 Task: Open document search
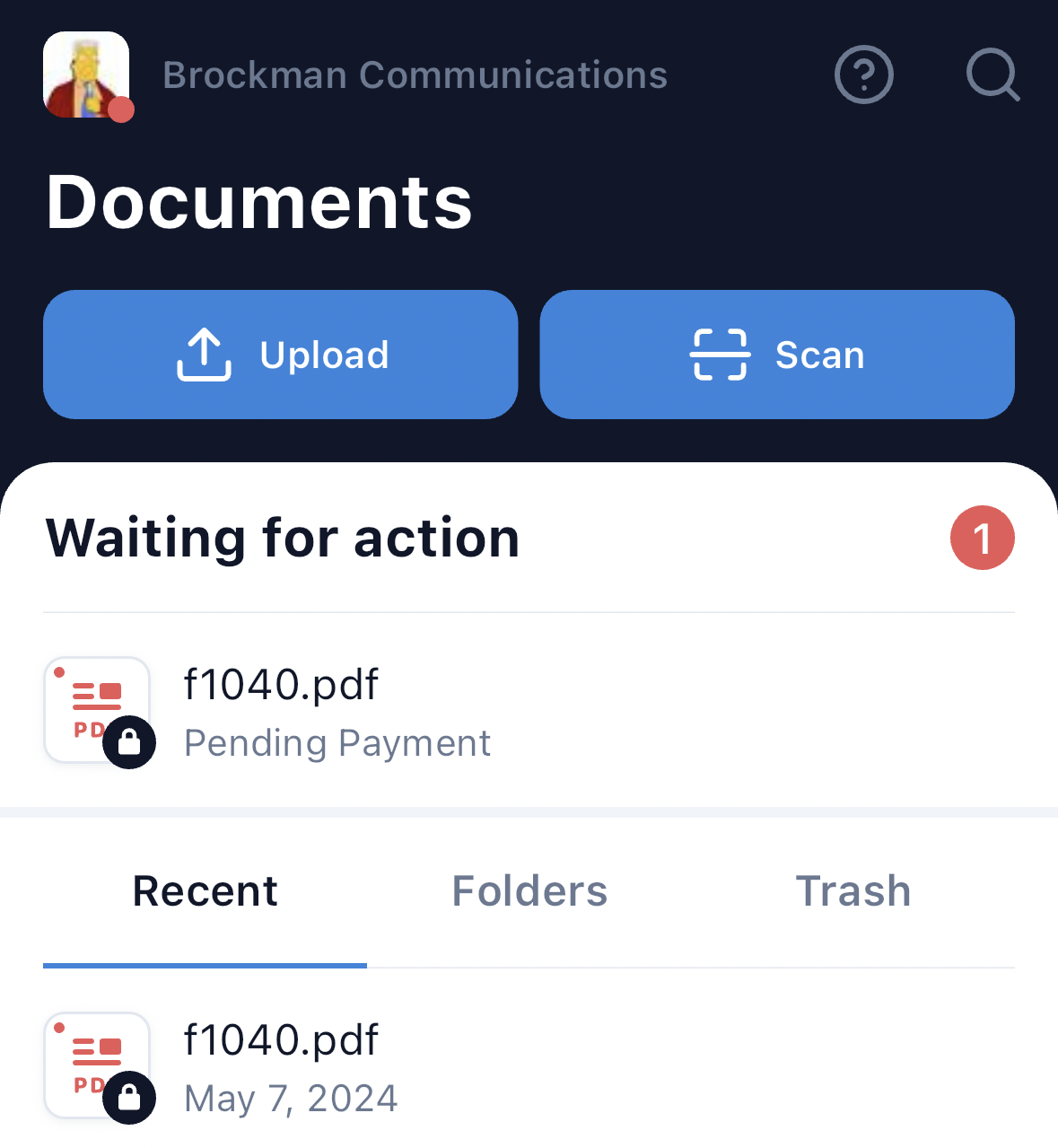point(992,74)
